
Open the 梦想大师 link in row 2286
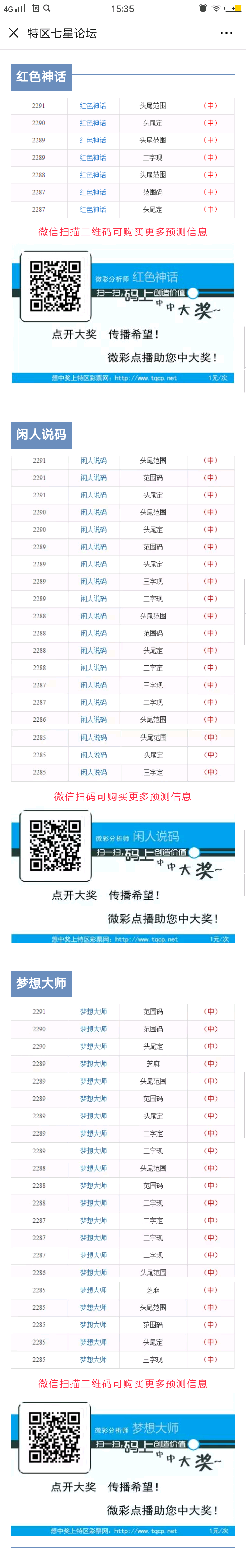93,1272
